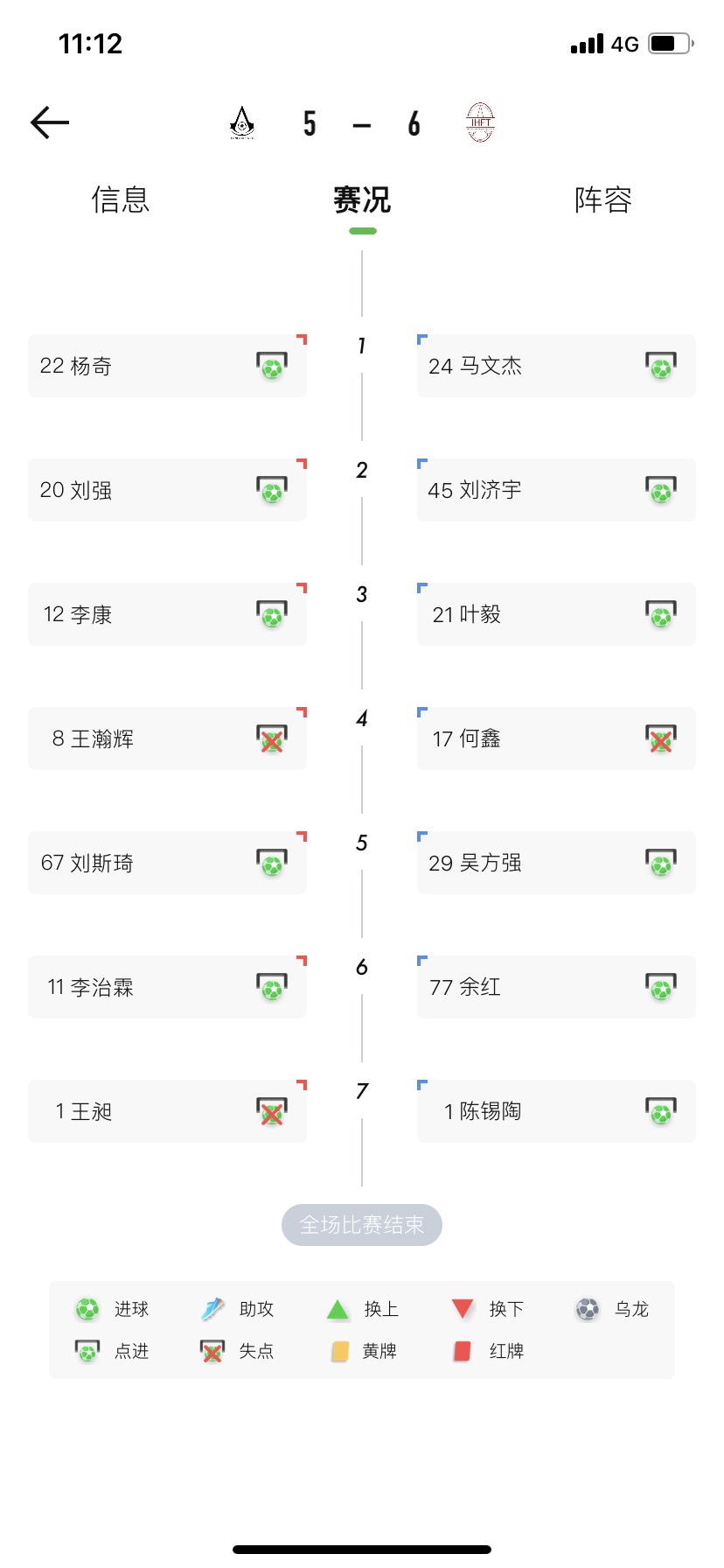
Task: View 17 何鑫 missed penalty entry
Action: tap(556, 738)
